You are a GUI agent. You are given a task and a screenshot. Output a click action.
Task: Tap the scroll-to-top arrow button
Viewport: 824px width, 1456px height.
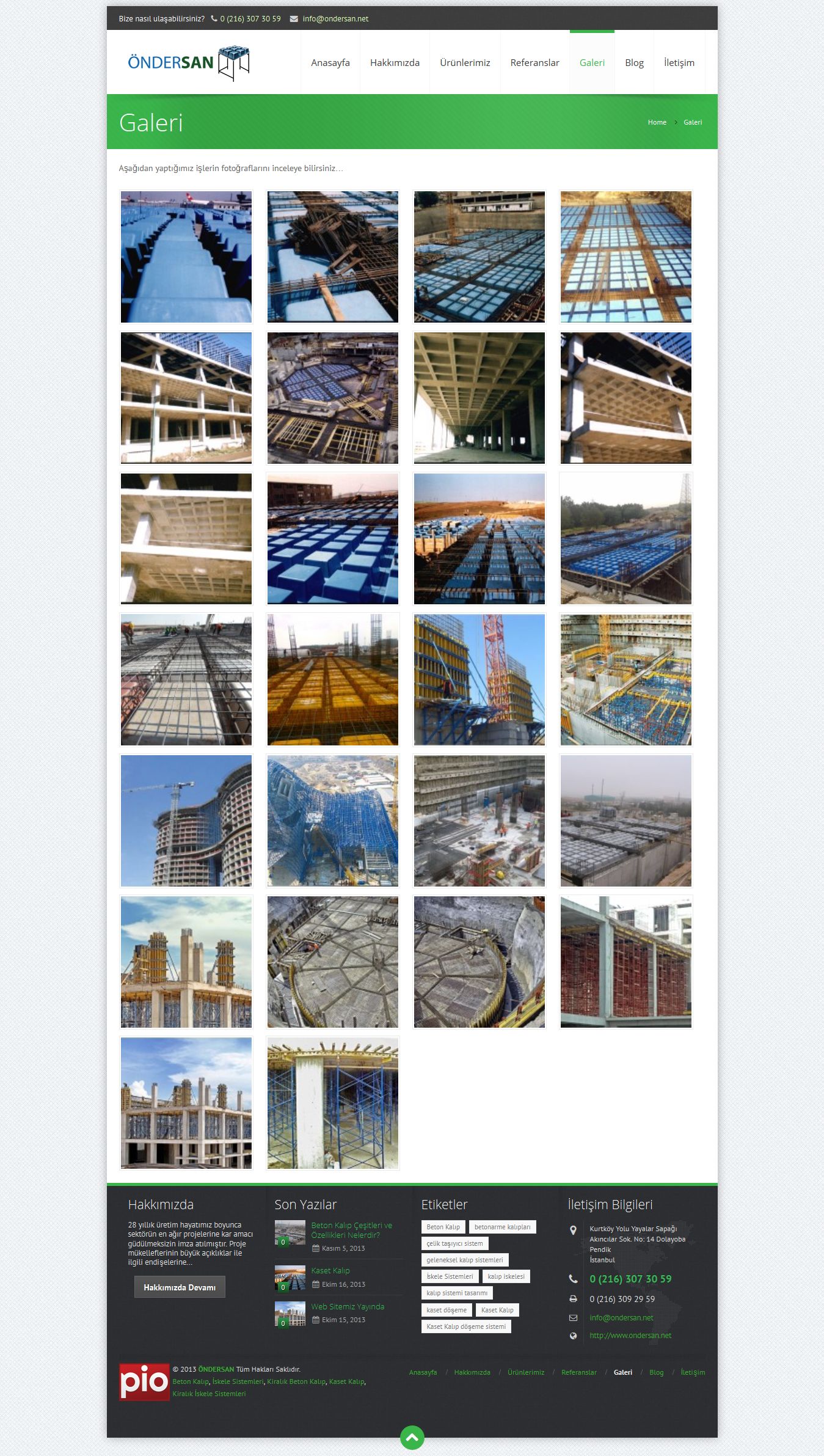tap(412, 1438)
